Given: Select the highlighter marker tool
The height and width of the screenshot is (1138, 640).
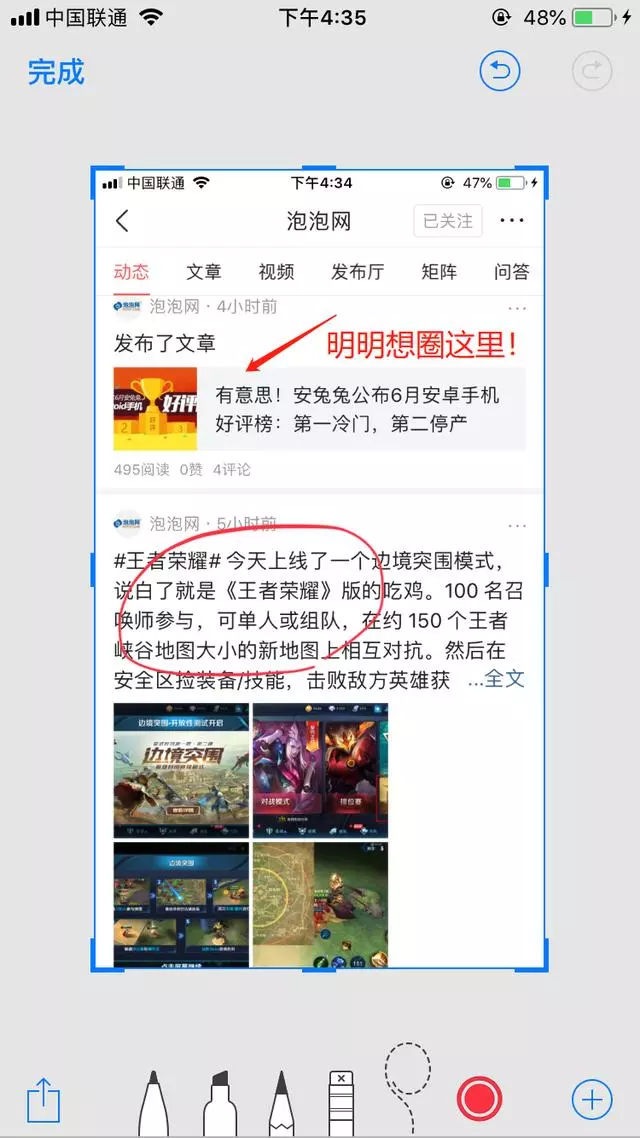Looking at the screenshot, I should tap(219, 1100).
